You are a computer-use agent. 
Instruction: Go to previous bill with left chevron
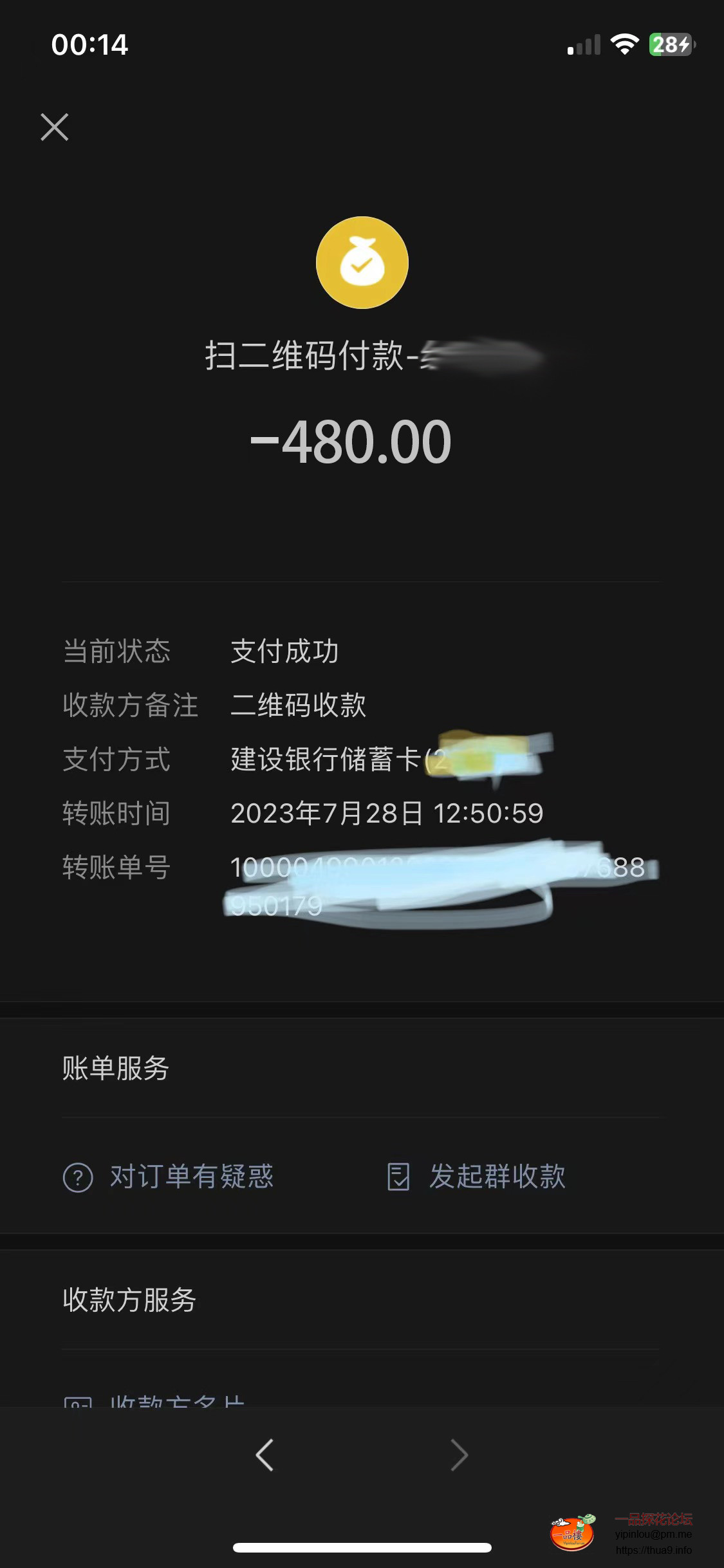click(265, 1455)
